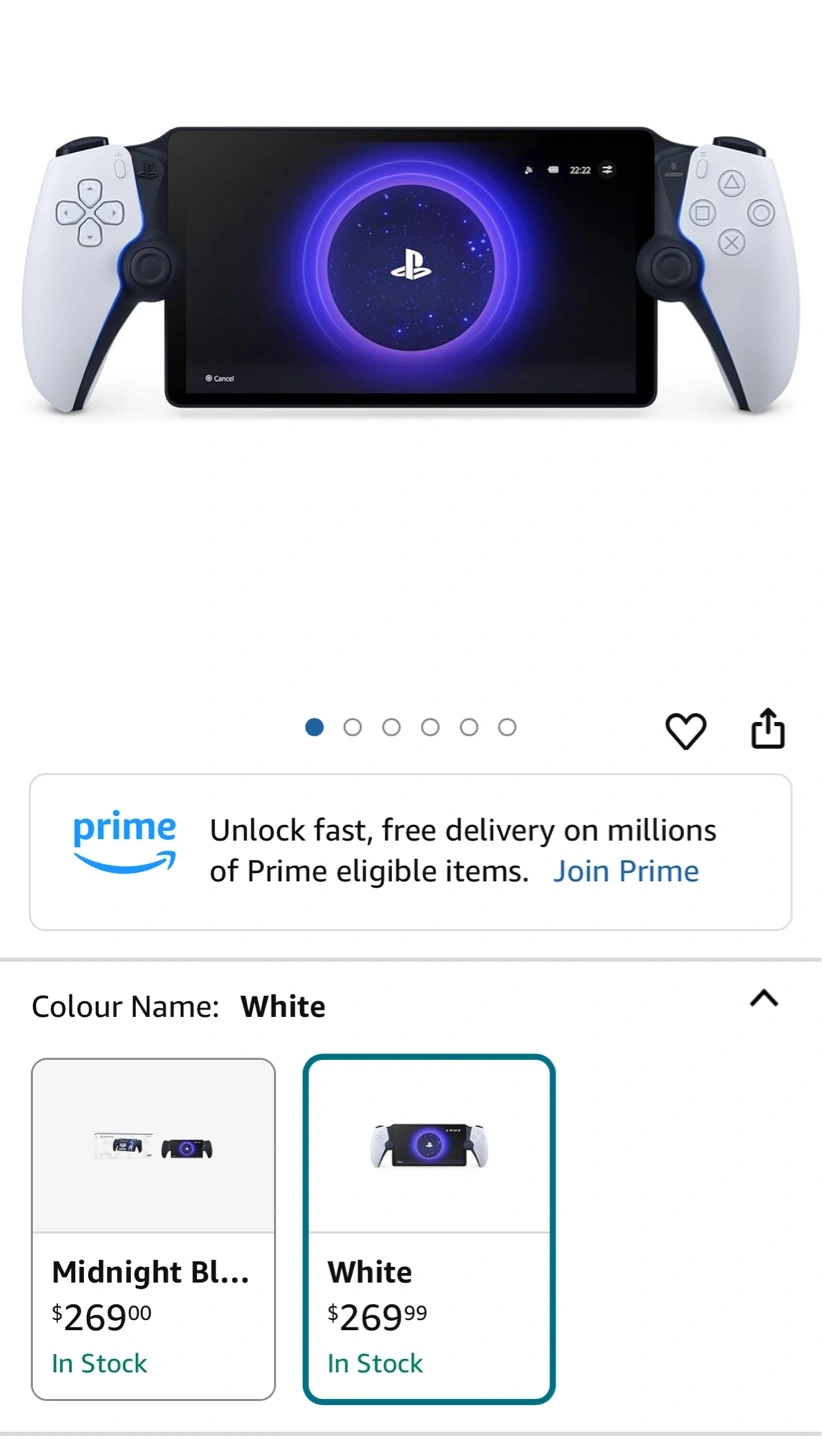This screenshot has height=1440, width=822.
Task: Select the Midnight Black colour option
Action: pos(153,1229)
